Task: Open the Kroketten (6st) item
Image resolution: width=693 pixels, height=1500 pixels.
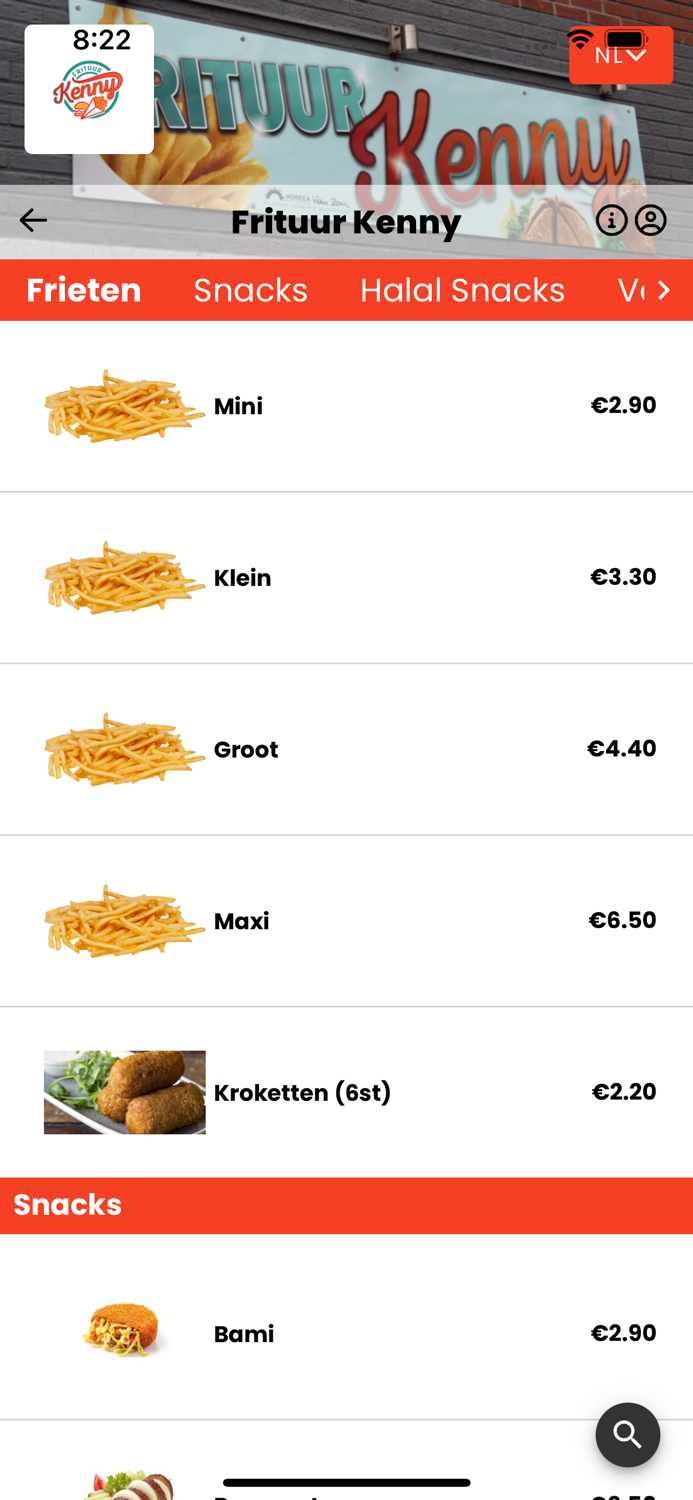Action: point(346,1092)
